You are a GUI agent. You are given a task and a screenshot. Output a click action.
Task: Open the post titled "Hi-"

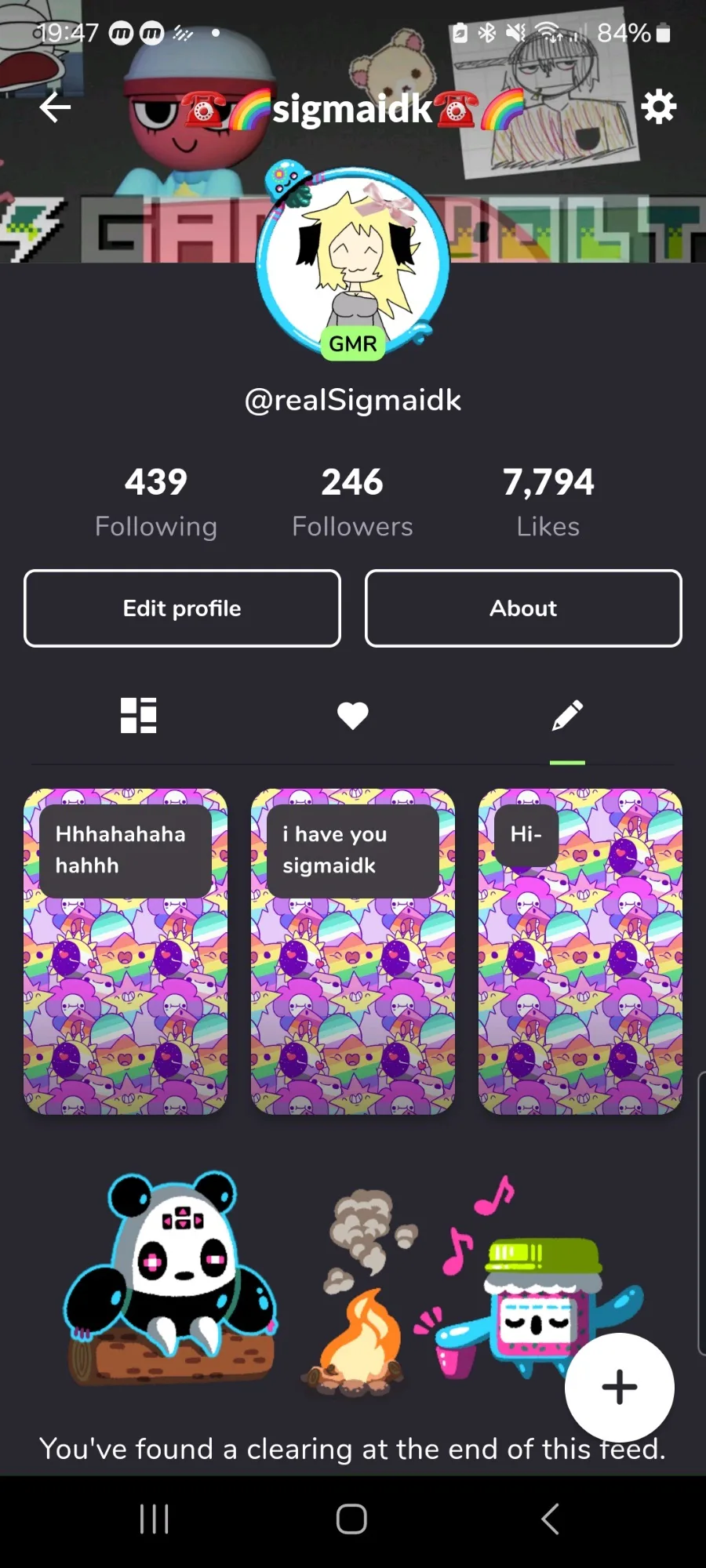click(x=580, y=952)
